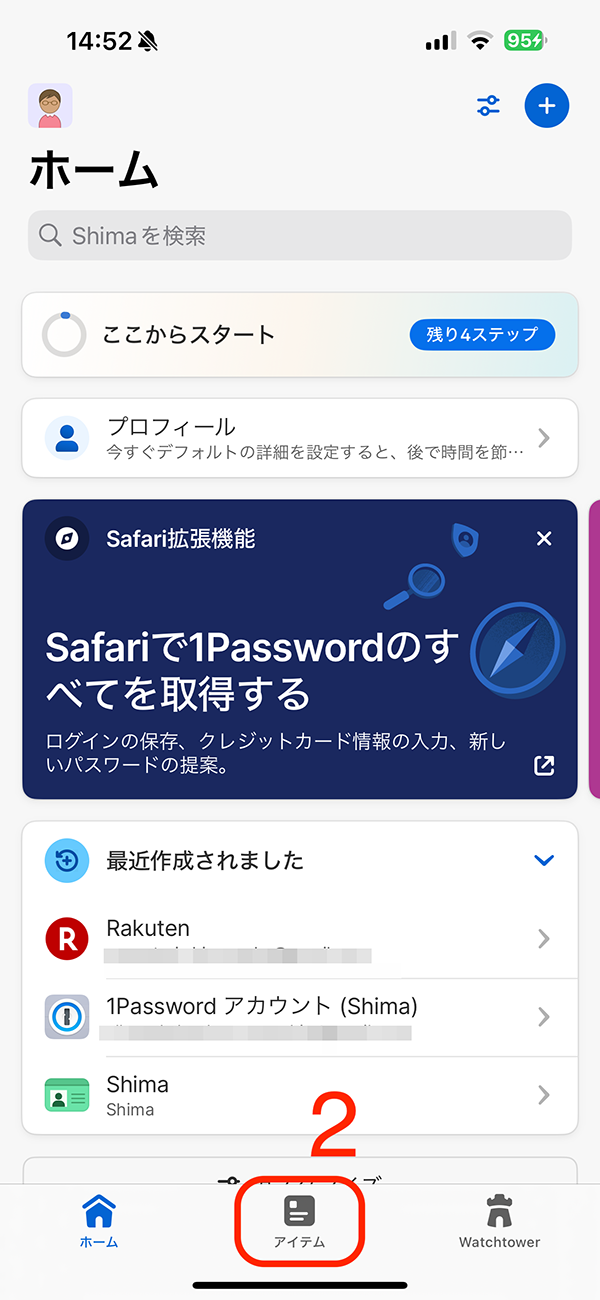Switch to the Watchtower tab
The image size is (600, 1300).
pyautogui.click(x=499, y=1222)
